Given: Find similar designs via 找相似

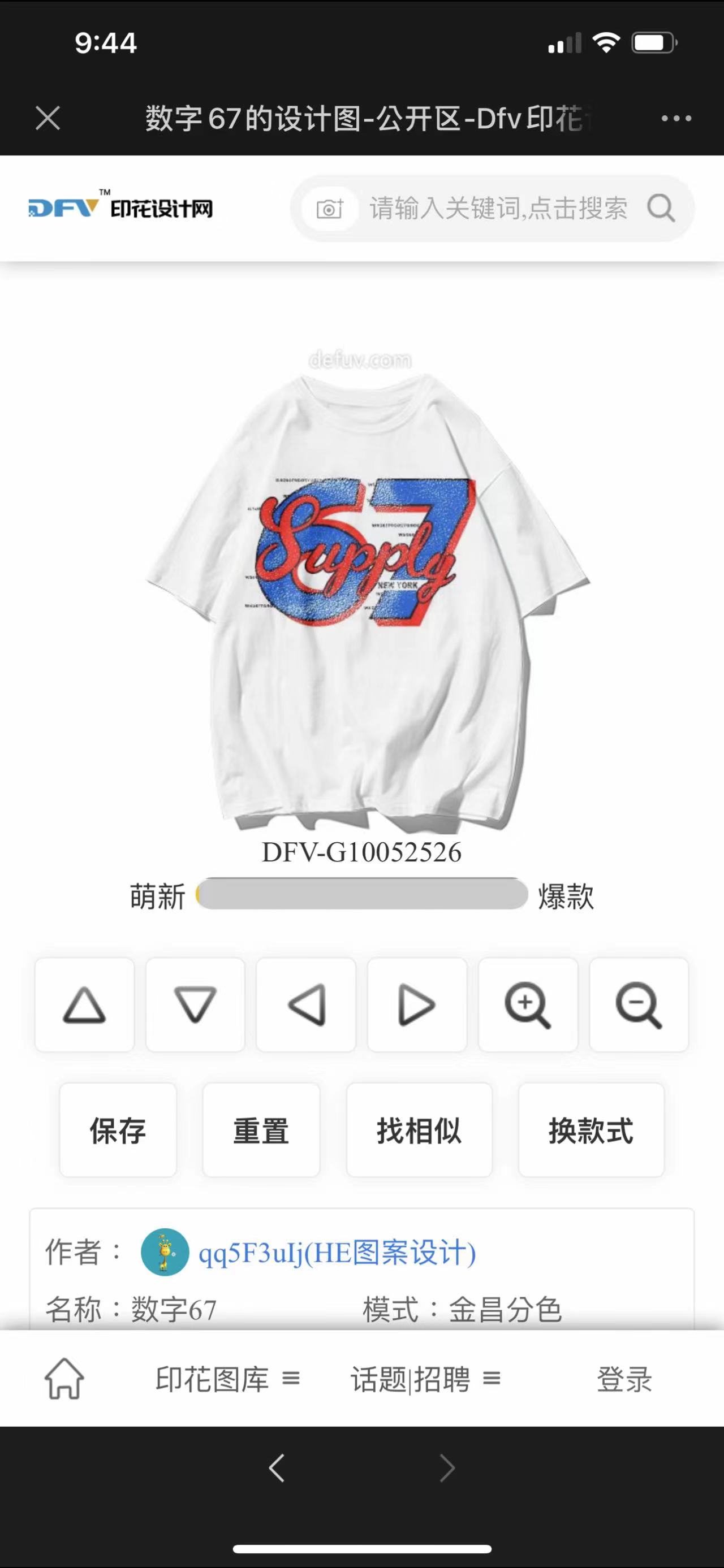Looking at the screenshot, I should [x=419, y=1130].
